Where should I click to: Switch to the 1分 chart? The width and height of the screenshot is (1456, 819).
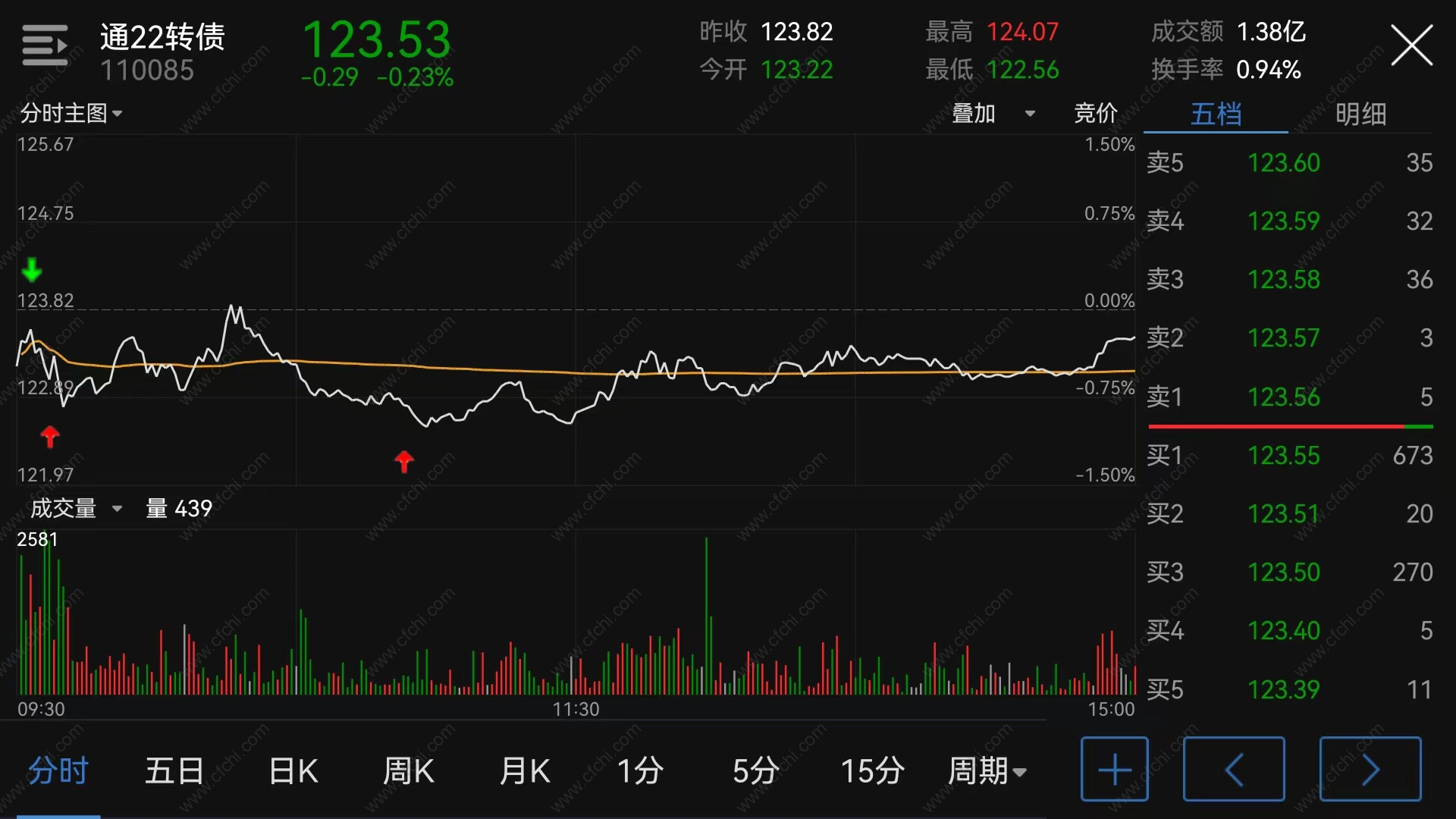point(640,771)
